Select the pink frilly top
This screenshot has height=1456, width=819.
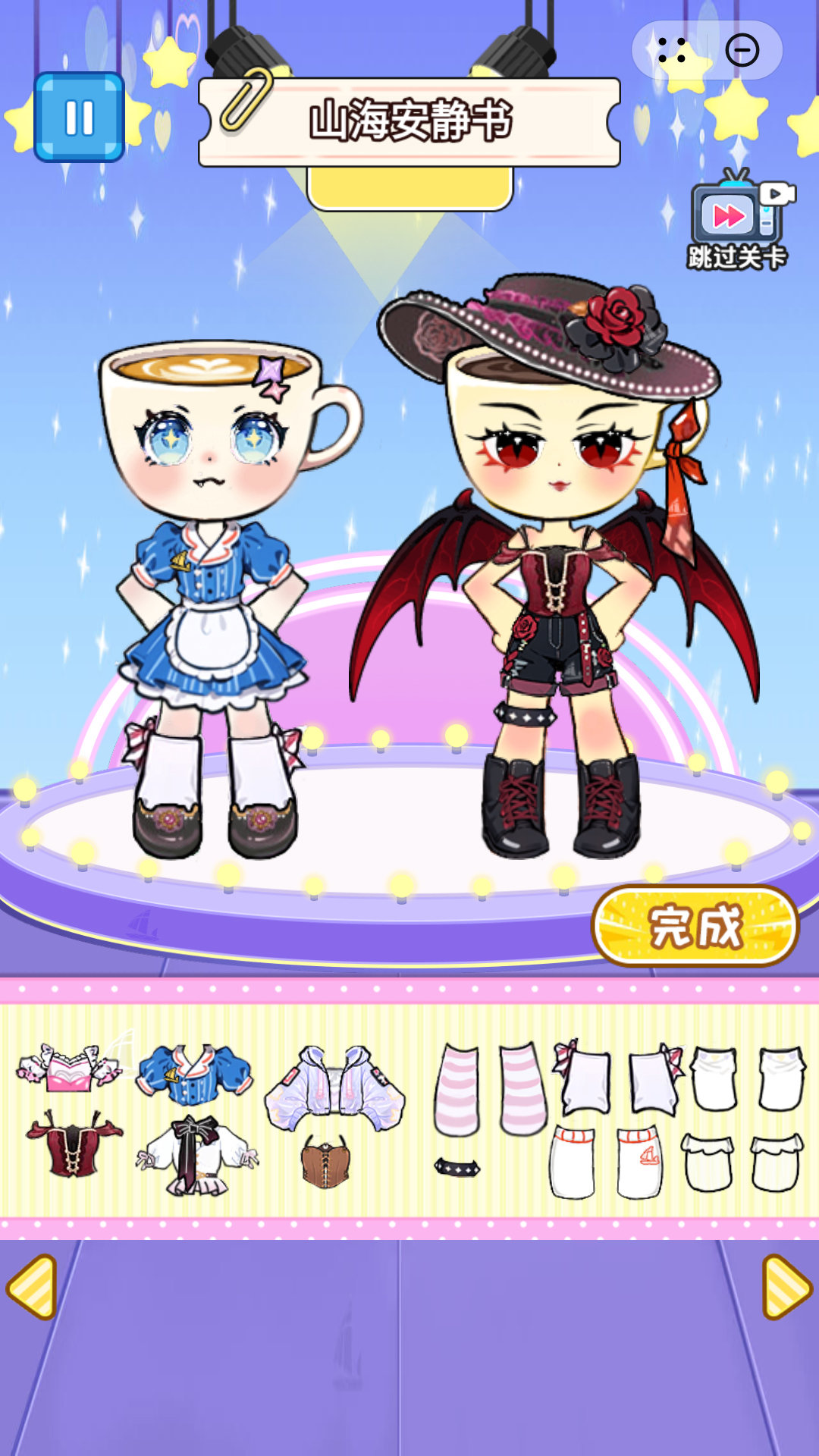pyautogui.click(x=68, y=1067)
